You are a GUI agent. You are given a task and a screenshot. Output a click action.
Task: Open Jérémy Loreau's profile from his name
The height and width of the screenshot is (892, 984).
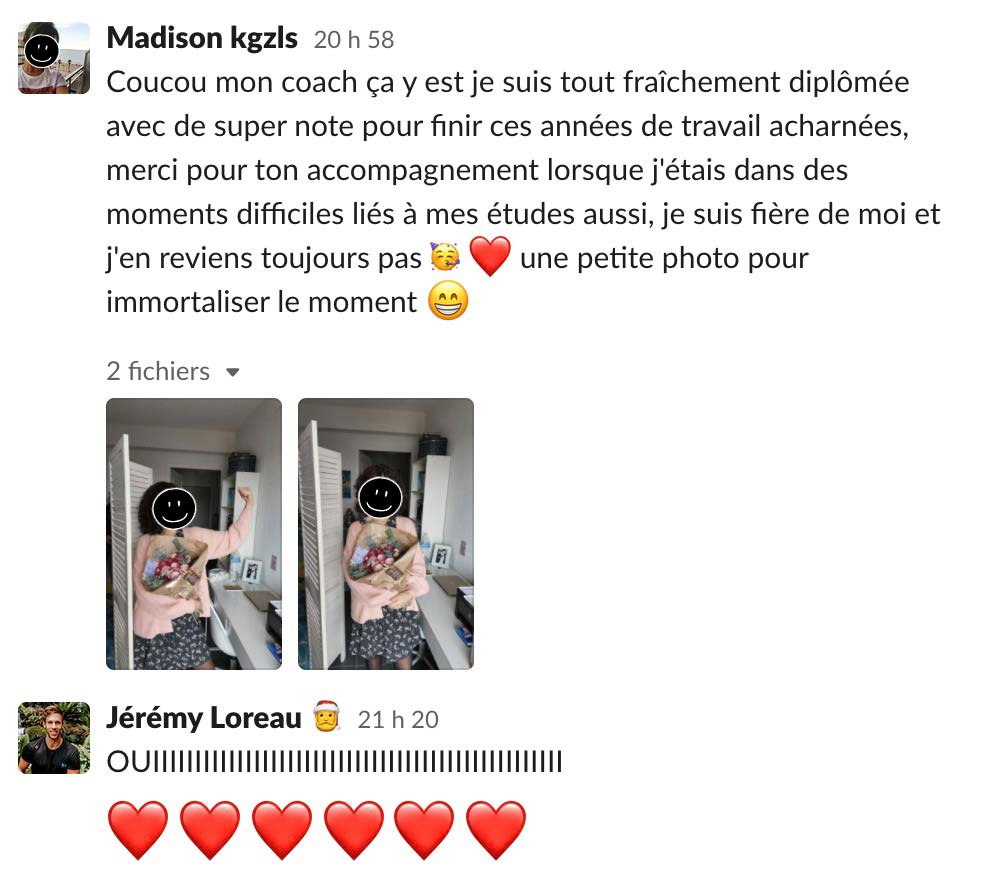point(203,718)
